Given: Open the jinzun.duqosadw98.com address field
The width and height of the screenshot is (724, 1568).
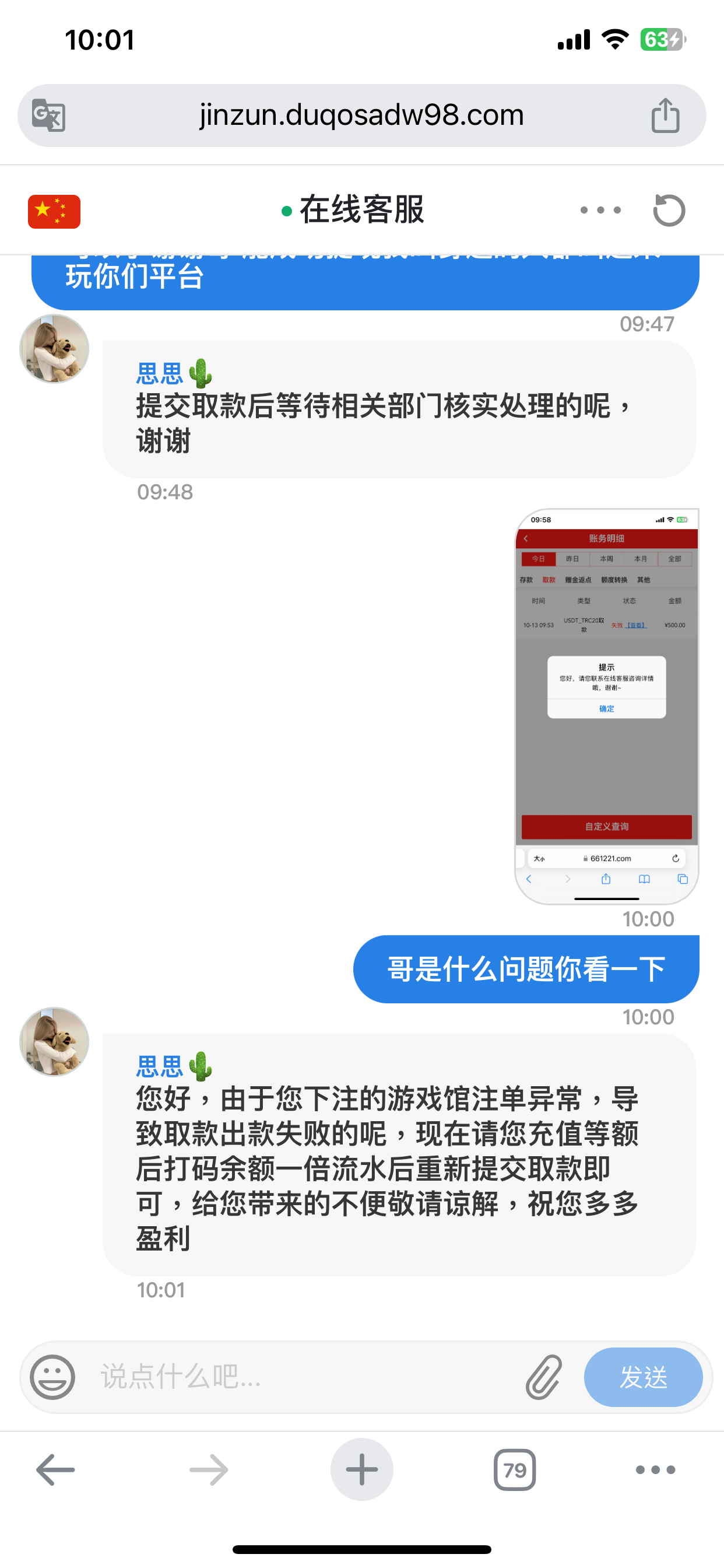Looking at the screenshot, I should click(x=361, y=115).
